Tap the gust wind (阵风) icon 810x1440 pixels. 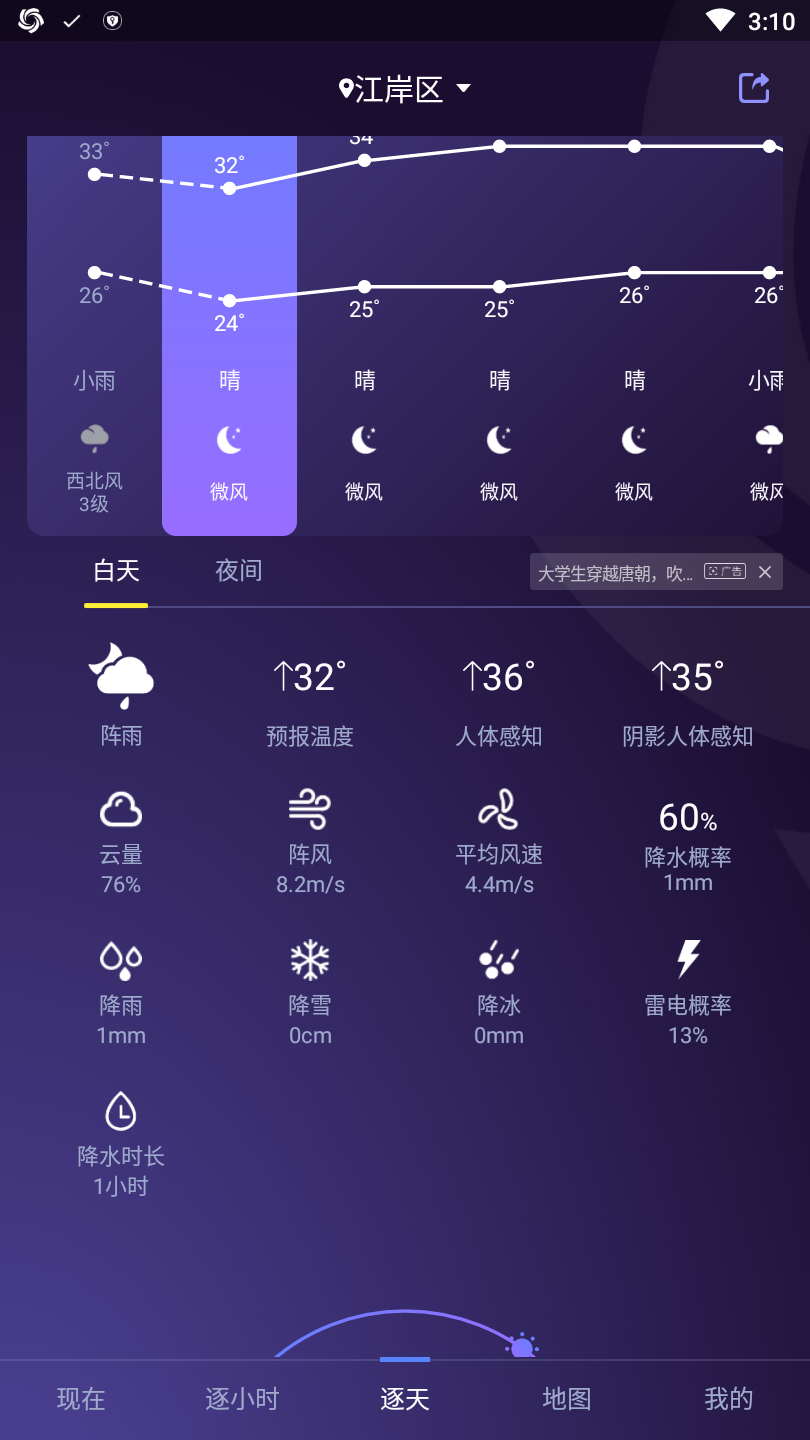click(310, 808)
